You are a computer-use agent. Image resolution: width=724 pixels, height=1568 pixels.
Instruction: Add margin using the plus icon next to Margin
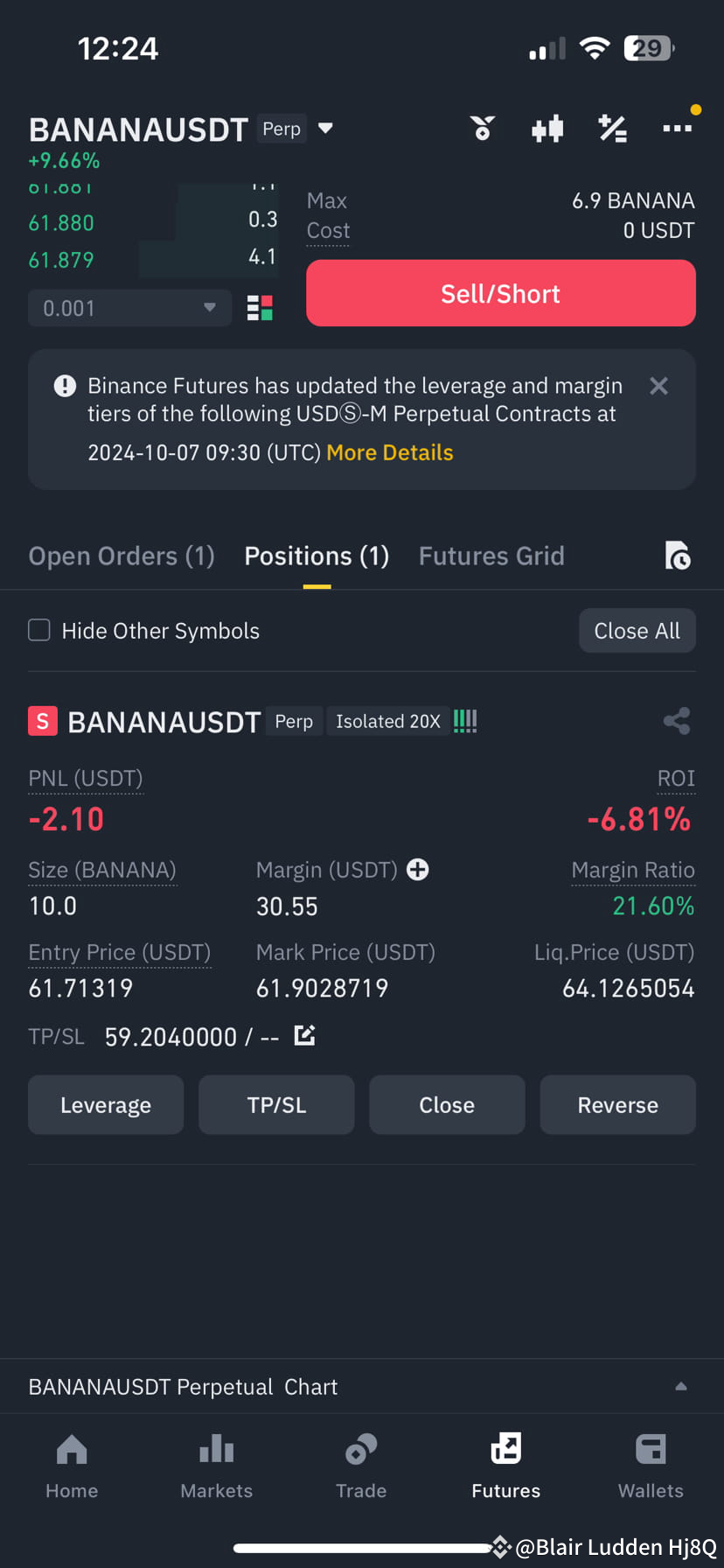(x=418, y=870)
